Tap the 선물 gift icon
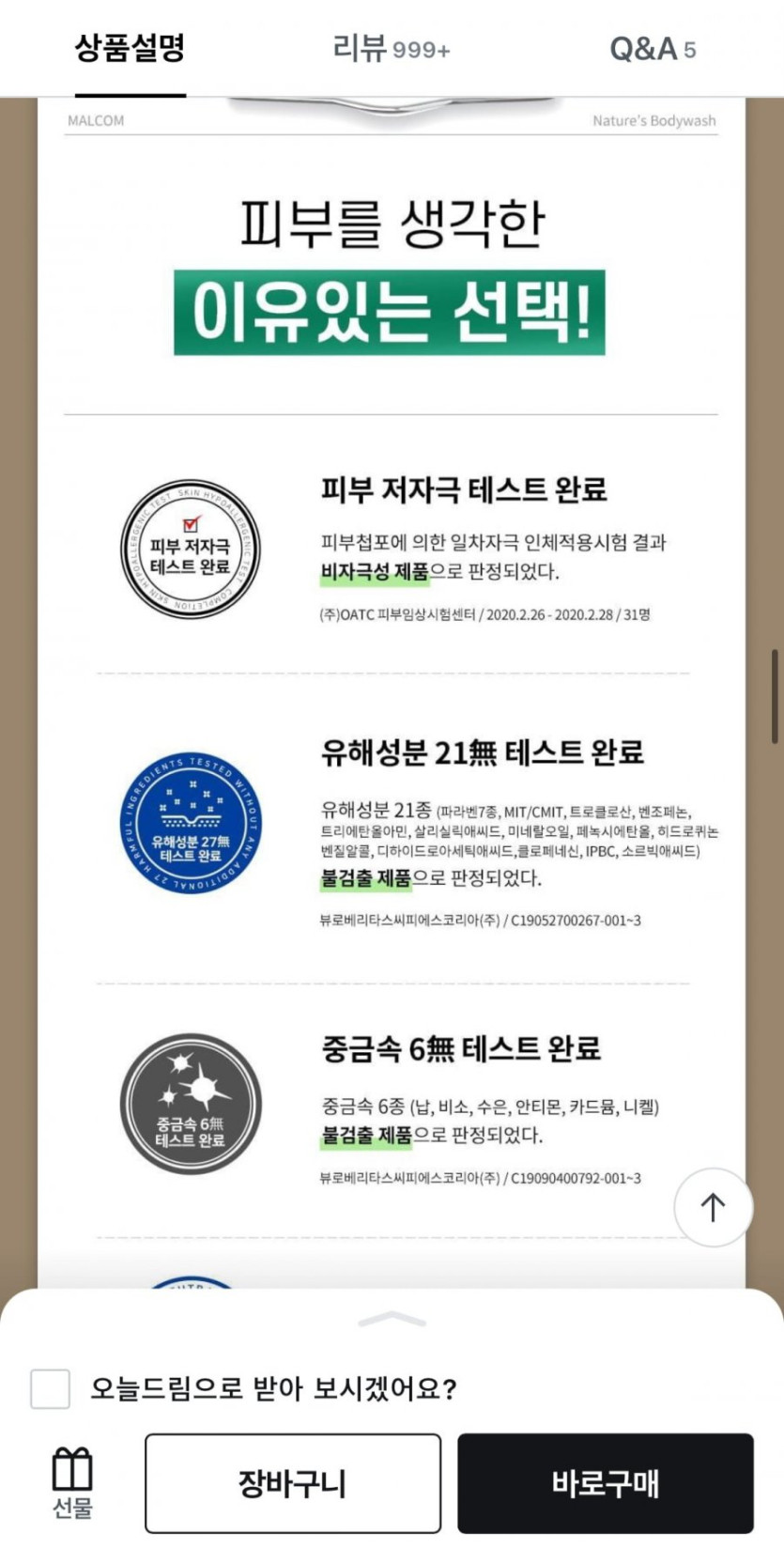Image resolution: width=784 pixels, height=1548 pixels. click(72, 1482)
